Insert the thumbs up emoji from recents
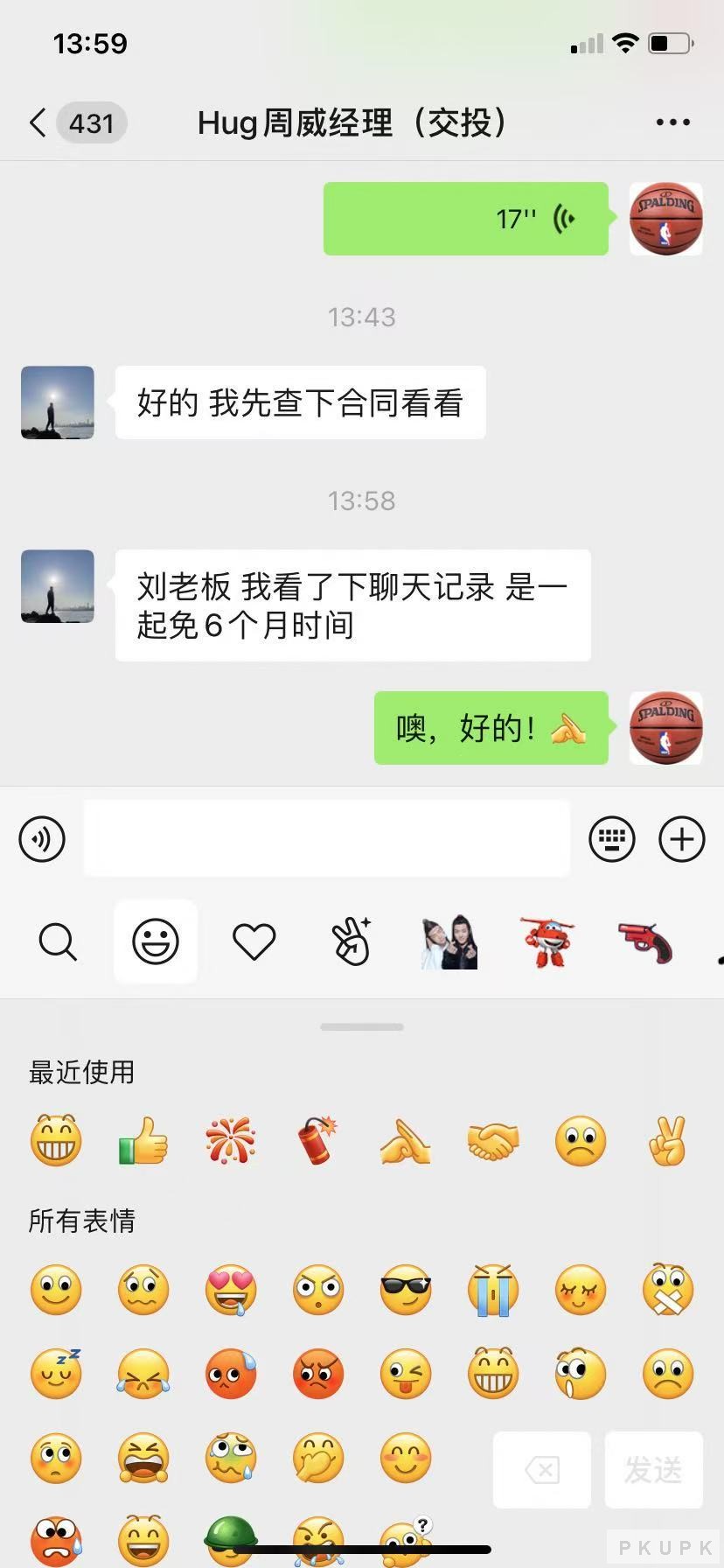Image resolution: width=724 pixels, height=1568 pixels. pyautogui.click(x=143, y=1141)
